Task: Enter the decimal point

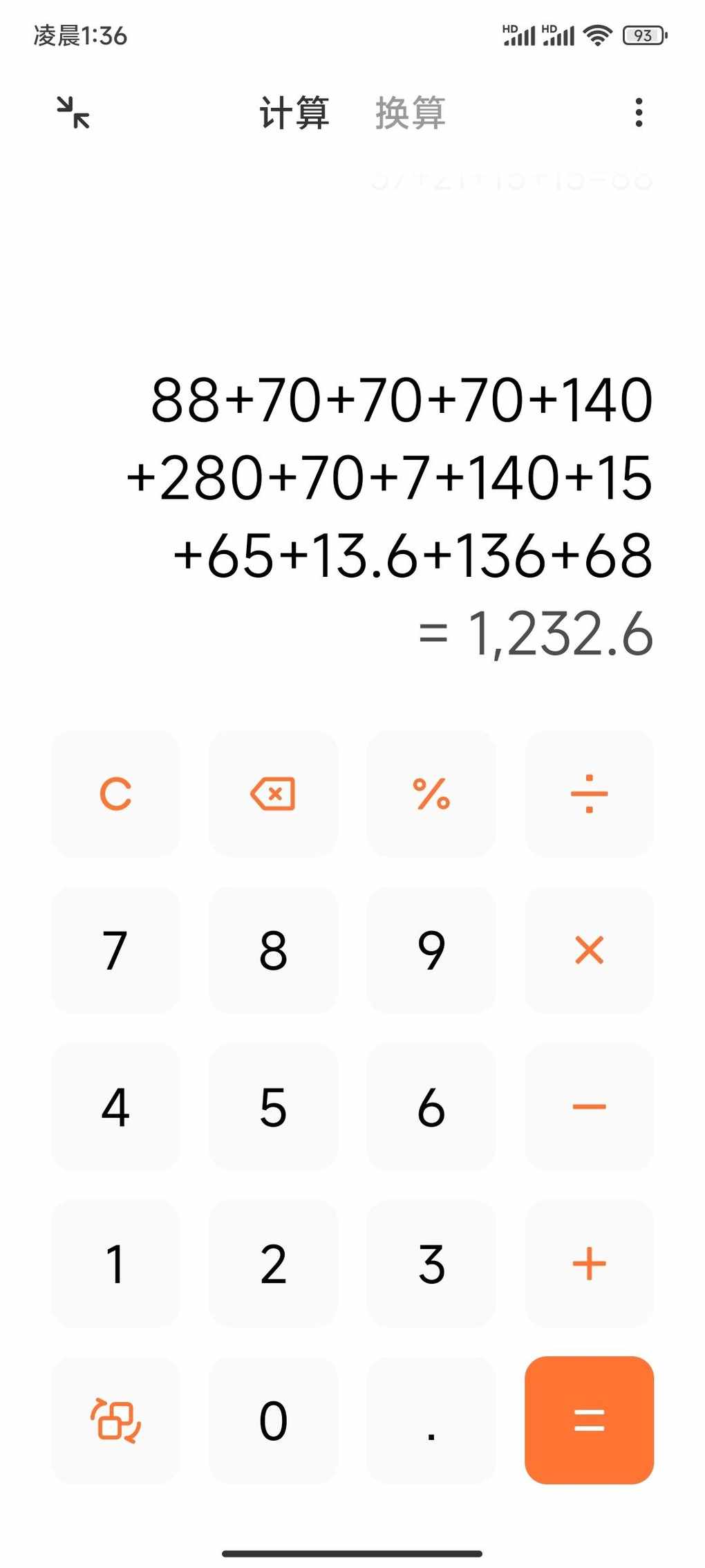Action: coord(431,1421)
